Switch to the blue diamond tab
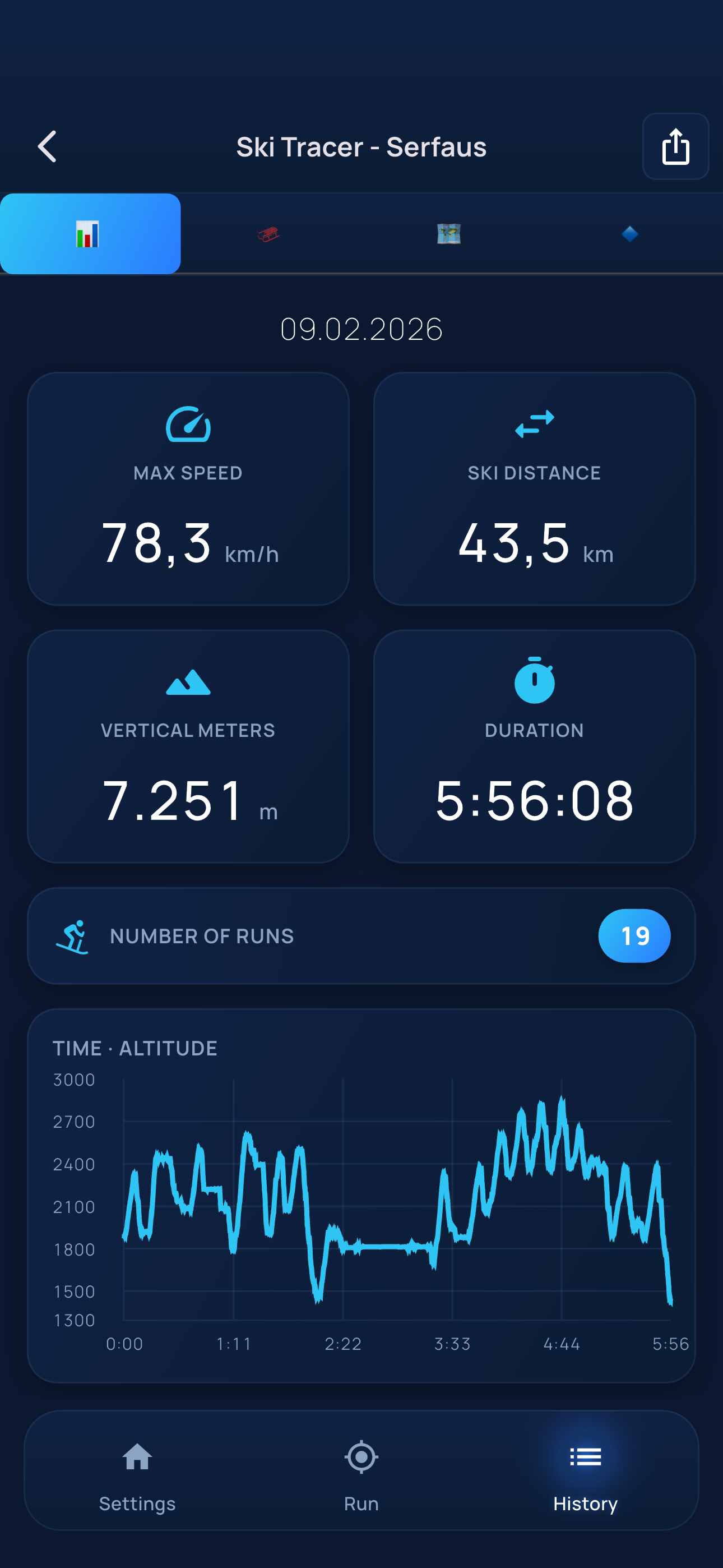The width and height of the screenshot is (723, 1568). pyautogui.click(x=630, y=234)
